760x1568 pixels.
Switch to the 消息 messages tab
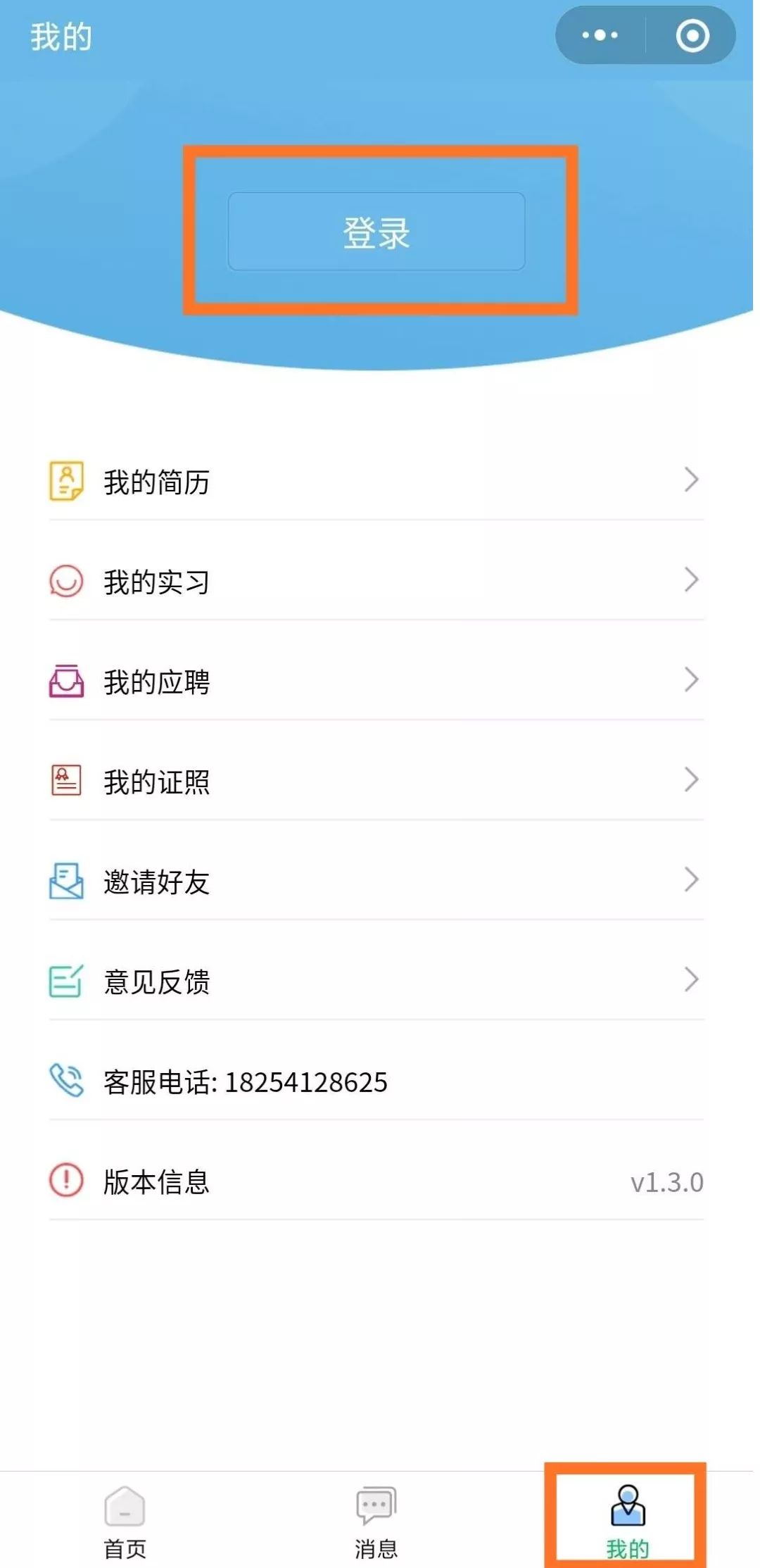pyautogui.click(x=376, y=1521)
